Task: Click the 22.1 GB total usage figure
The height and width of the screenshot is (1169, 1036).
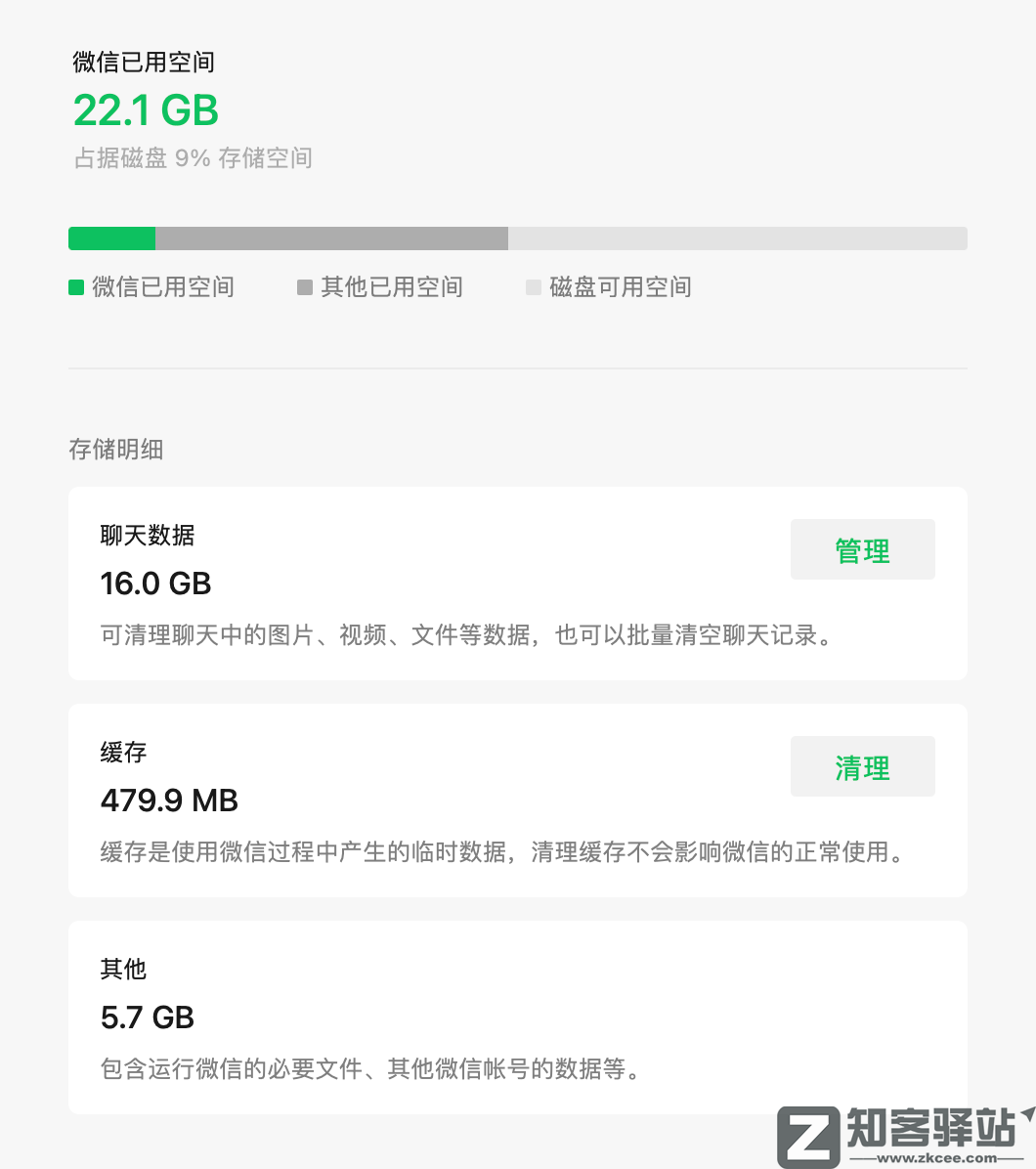Action: [x=146, y=110]
